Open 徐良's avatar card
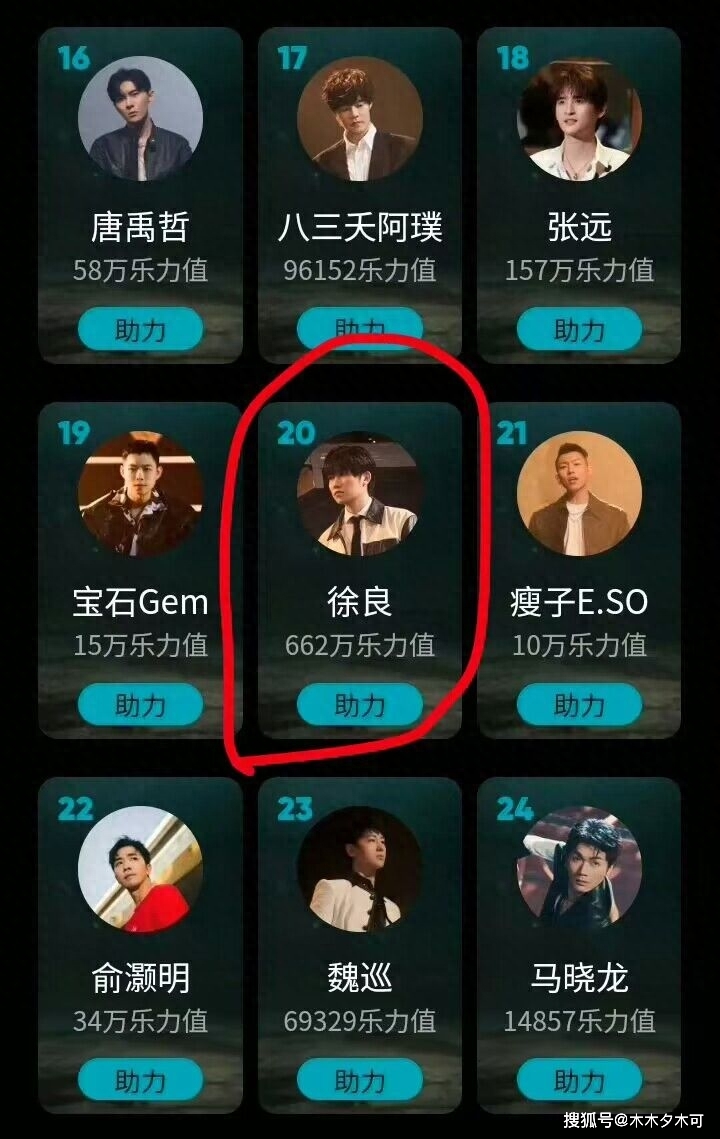Viewport: 720px width, 1139px height. pos(359,494)
